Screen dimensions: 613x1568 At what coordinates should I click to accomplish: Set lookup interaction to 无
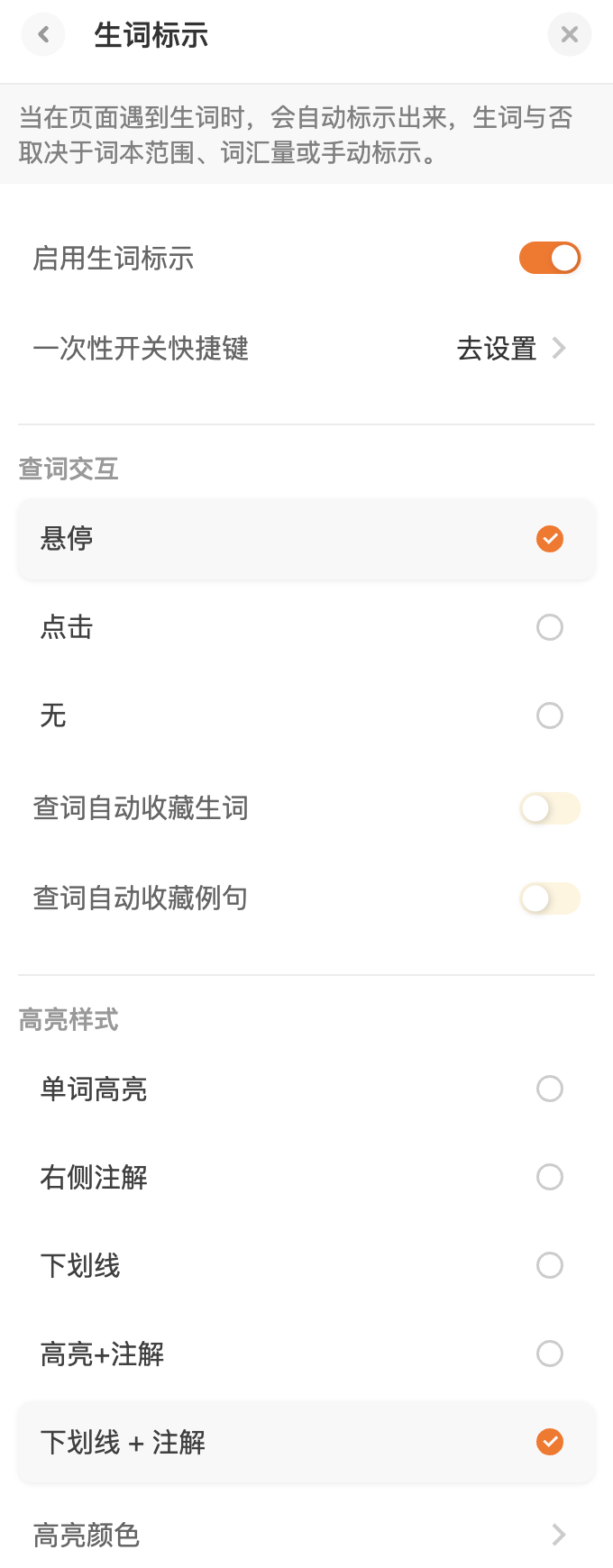[549, 716]
